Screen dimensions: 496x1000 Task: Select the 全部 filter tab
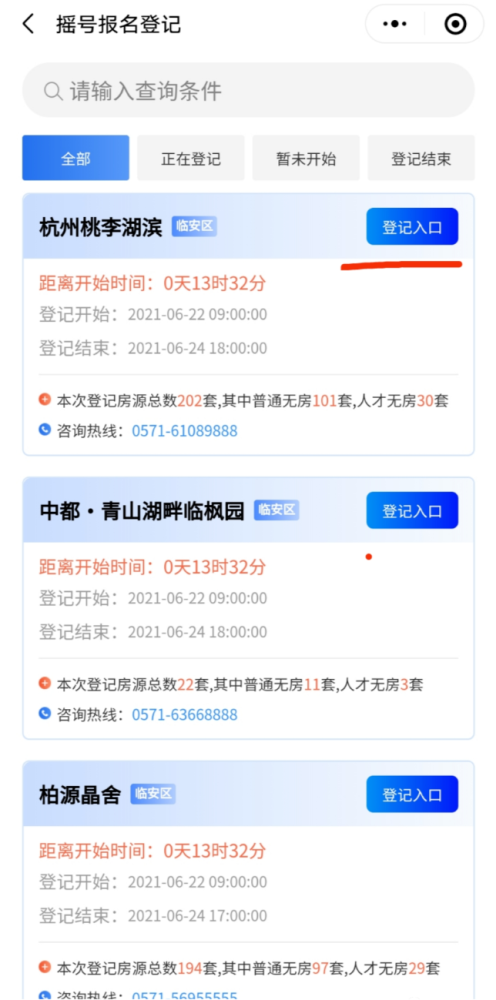pyautogui.click(x=76, y=158)
